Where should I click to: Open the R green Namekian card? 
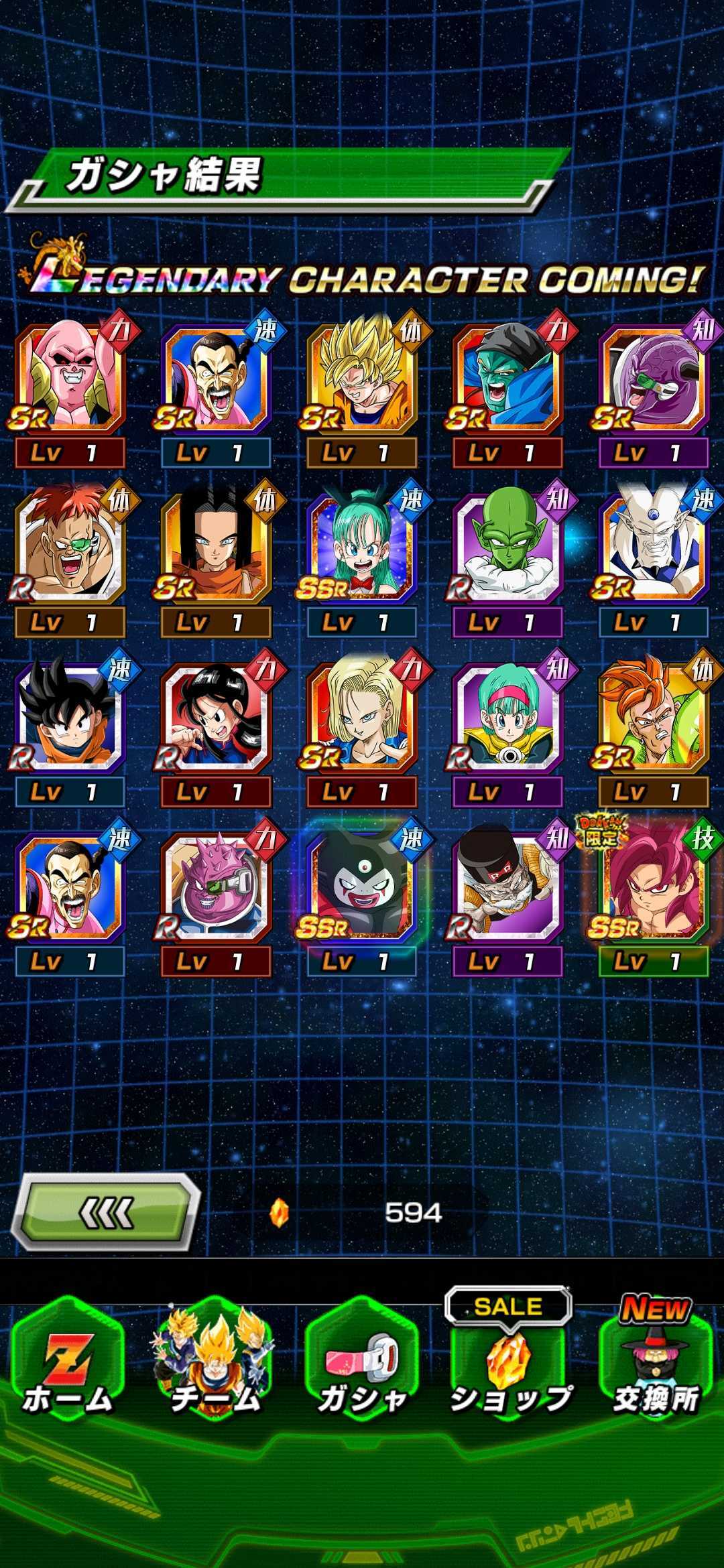pyautogui.click(x=507, y=546)
